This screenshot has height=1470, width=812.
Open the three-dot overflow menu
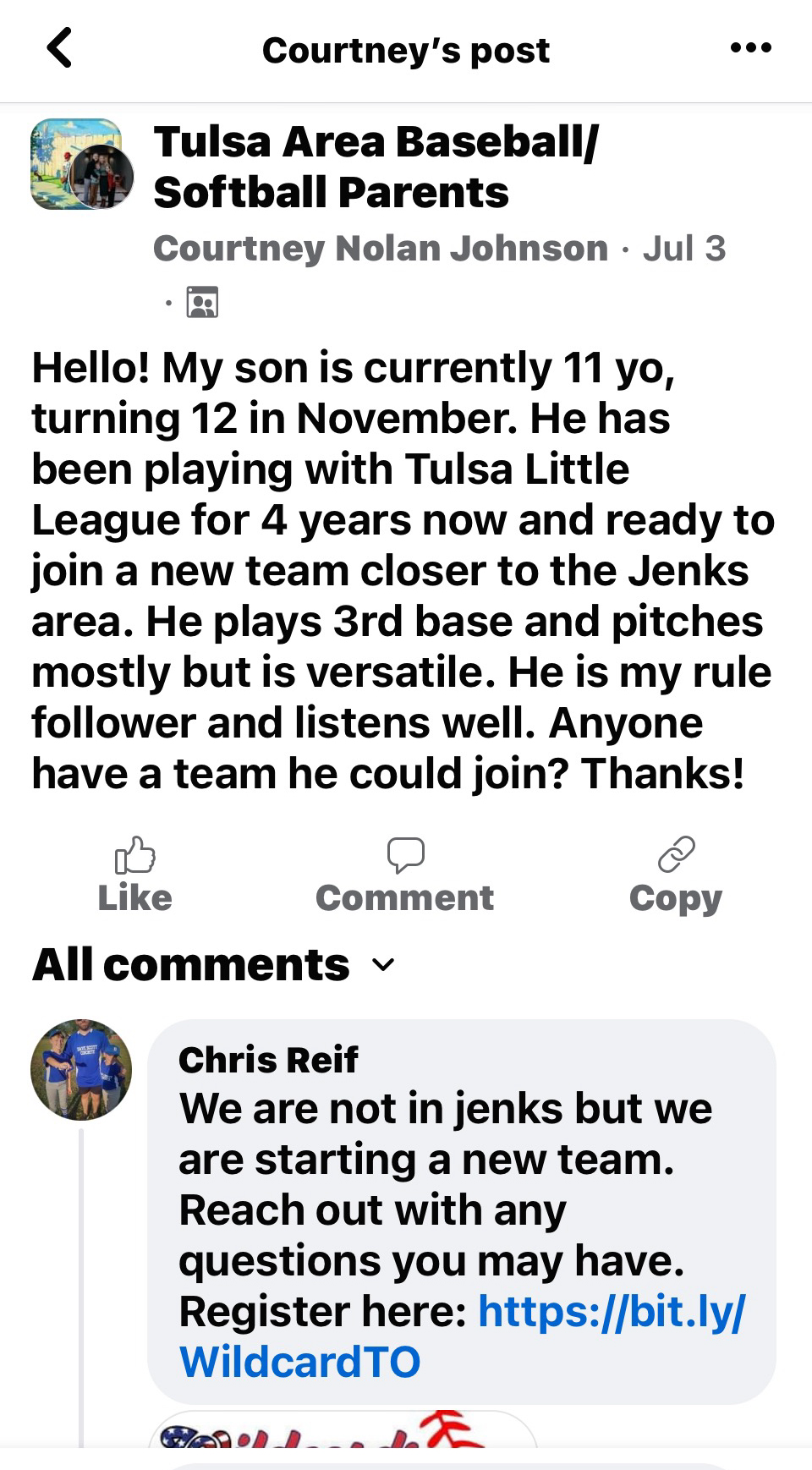(750, 48)
